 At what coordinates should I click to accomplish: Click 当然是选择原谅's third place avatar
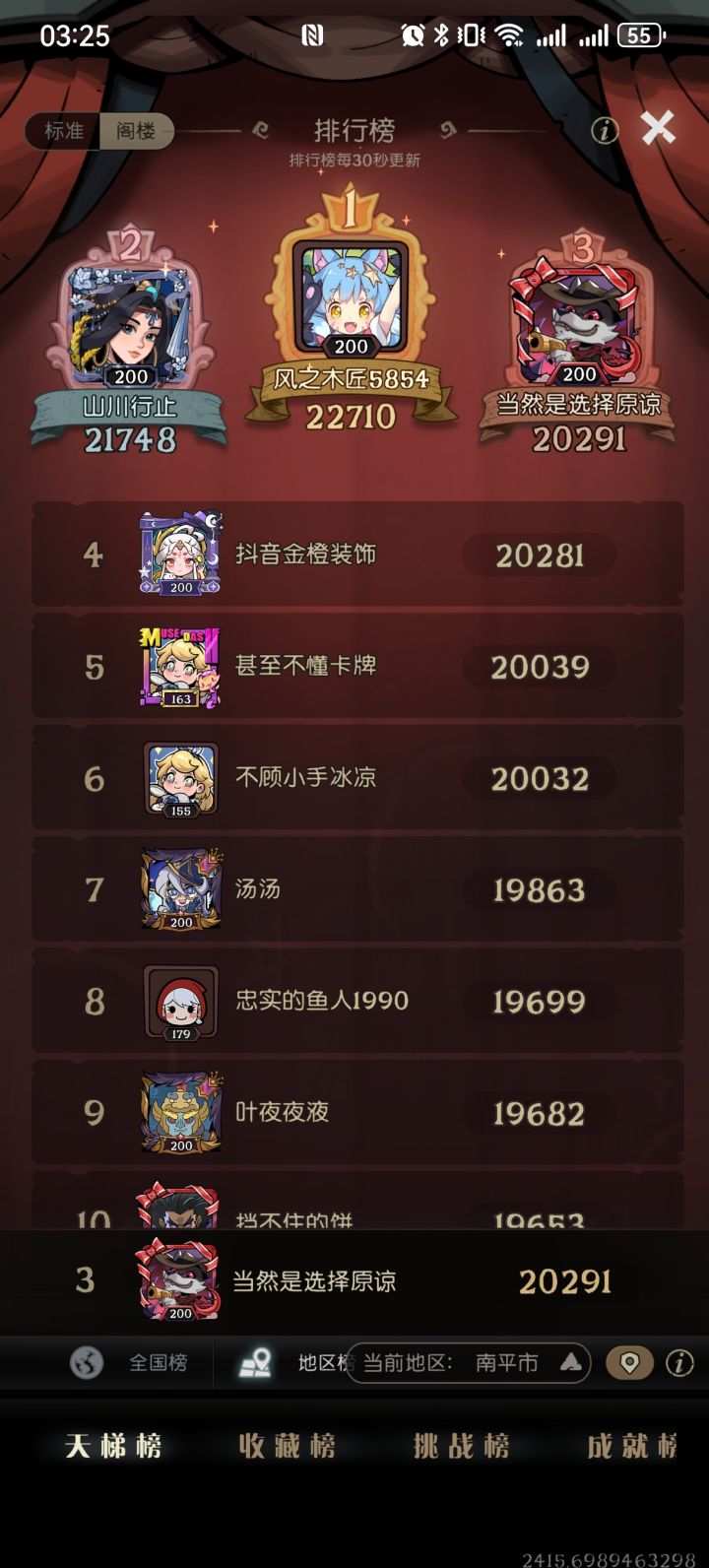(576, 315)
